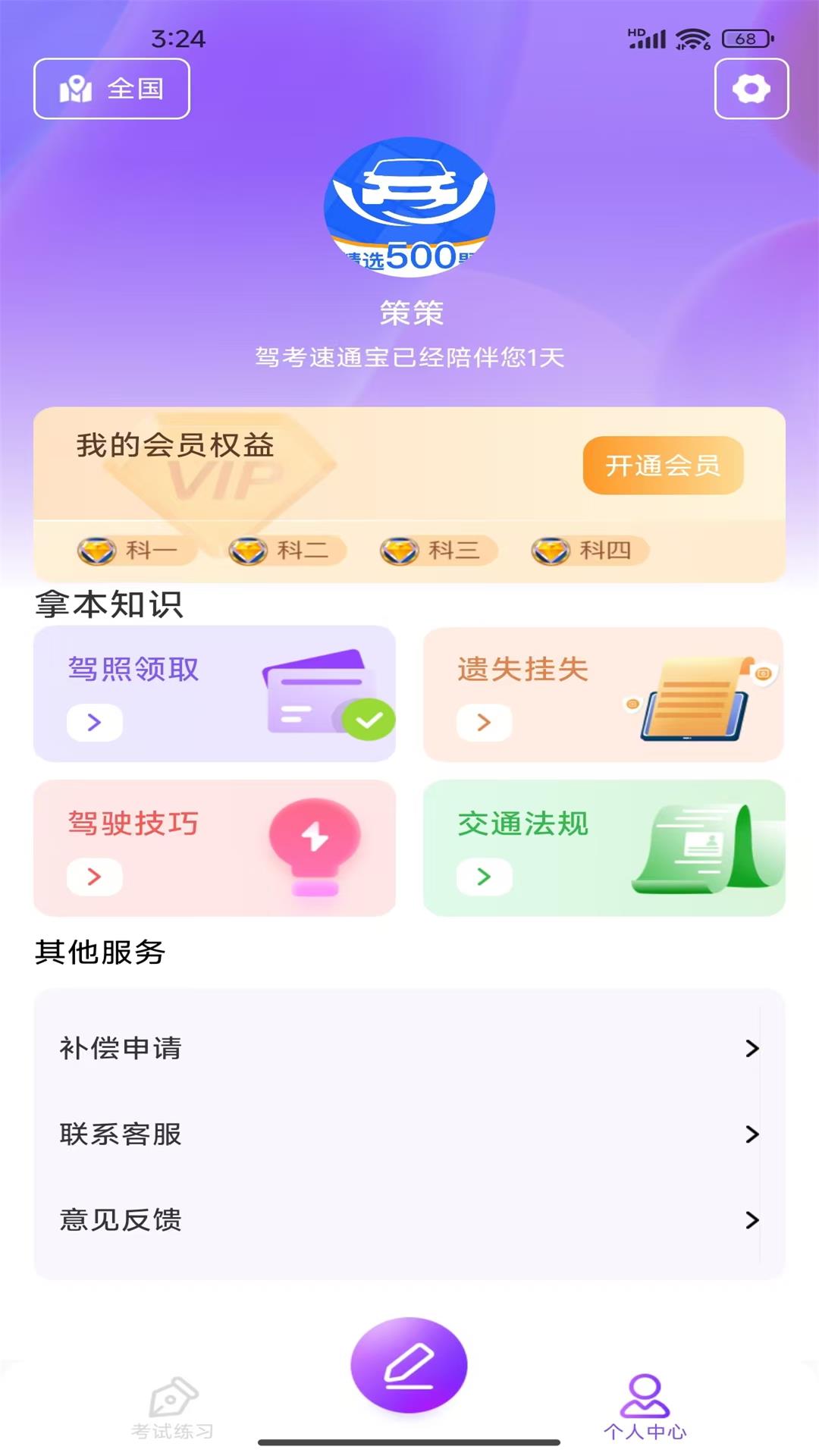The width and height of the screenshot is (819, 1456).
Task: Tap the profile avatar picture
Action: click(x=409, y=206)
